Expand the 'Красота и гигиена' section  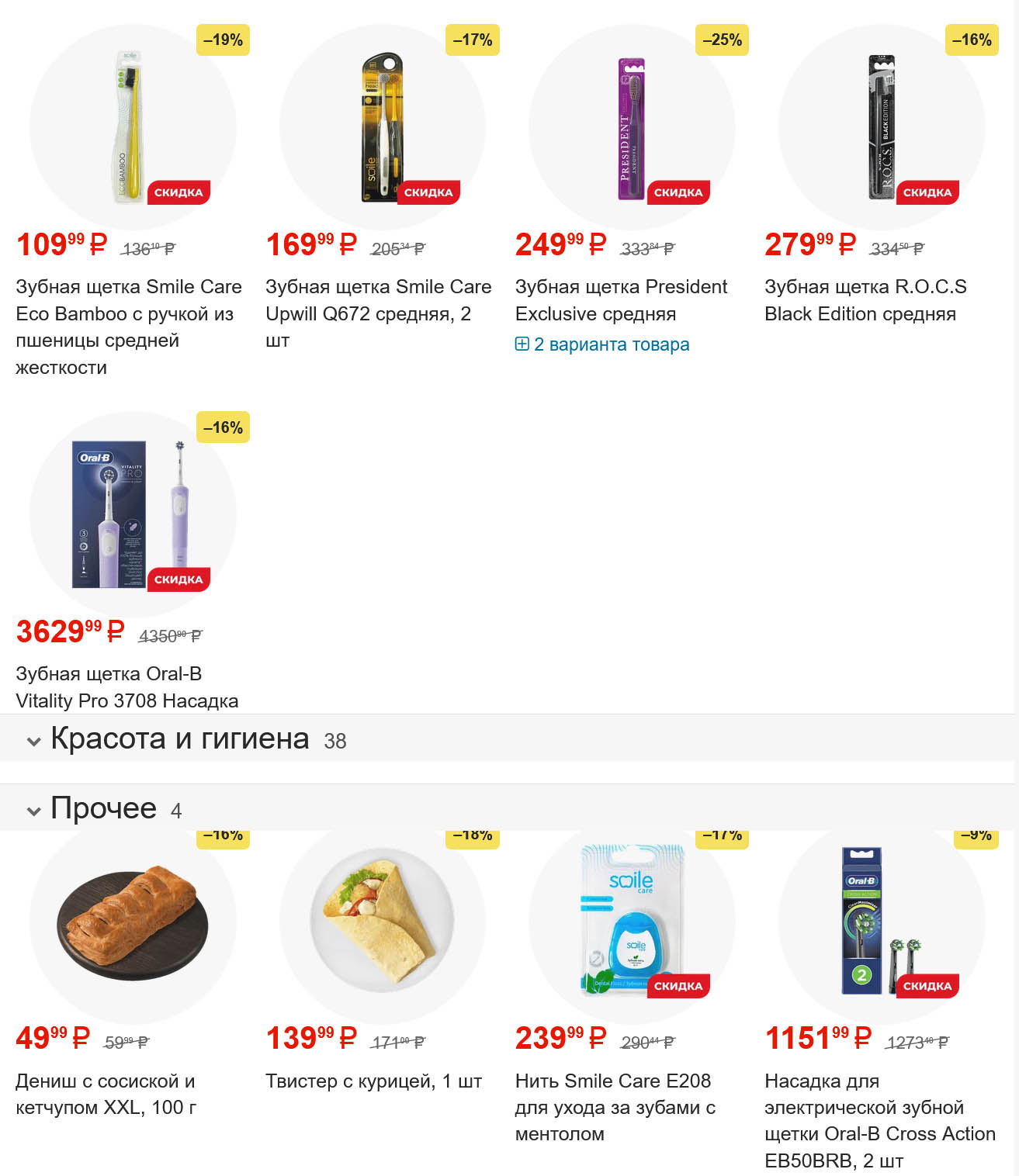[x=179, y=738]
